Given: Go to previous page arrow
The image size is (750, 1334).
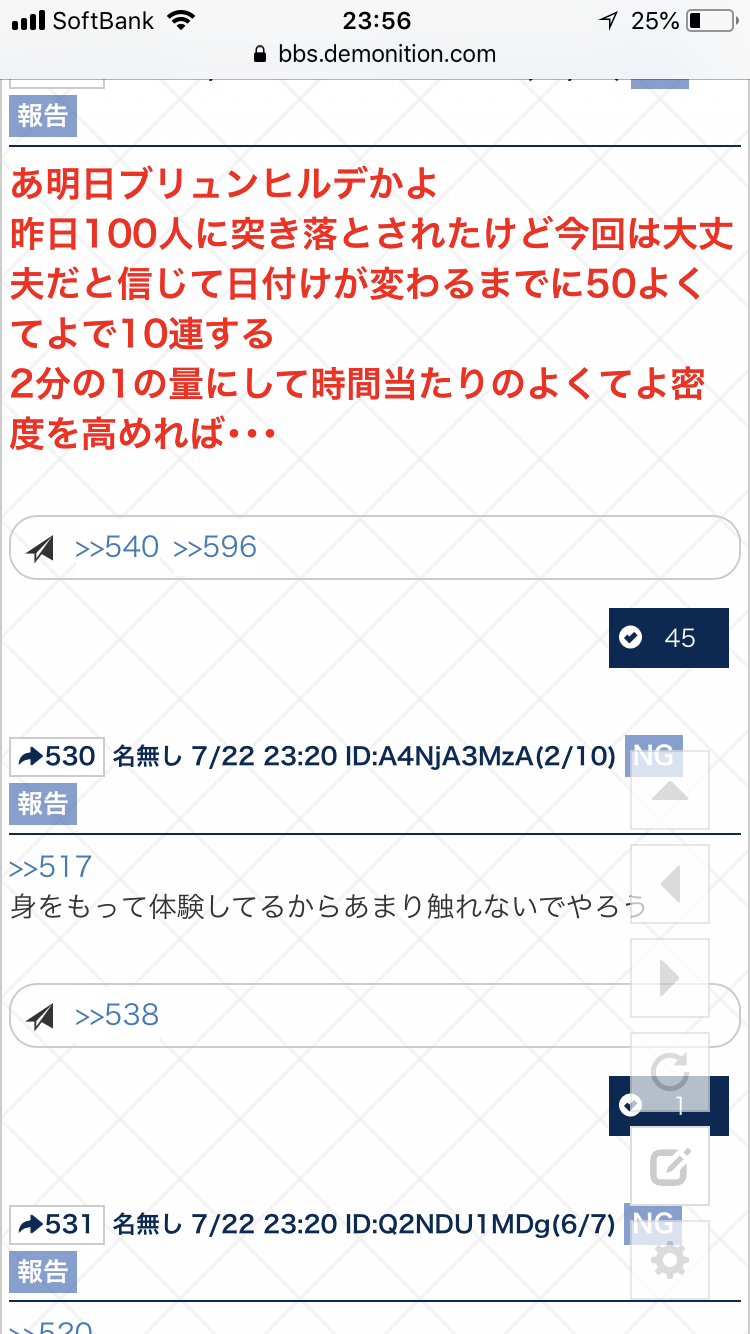Looking at the screenshot, I should 670,885.
